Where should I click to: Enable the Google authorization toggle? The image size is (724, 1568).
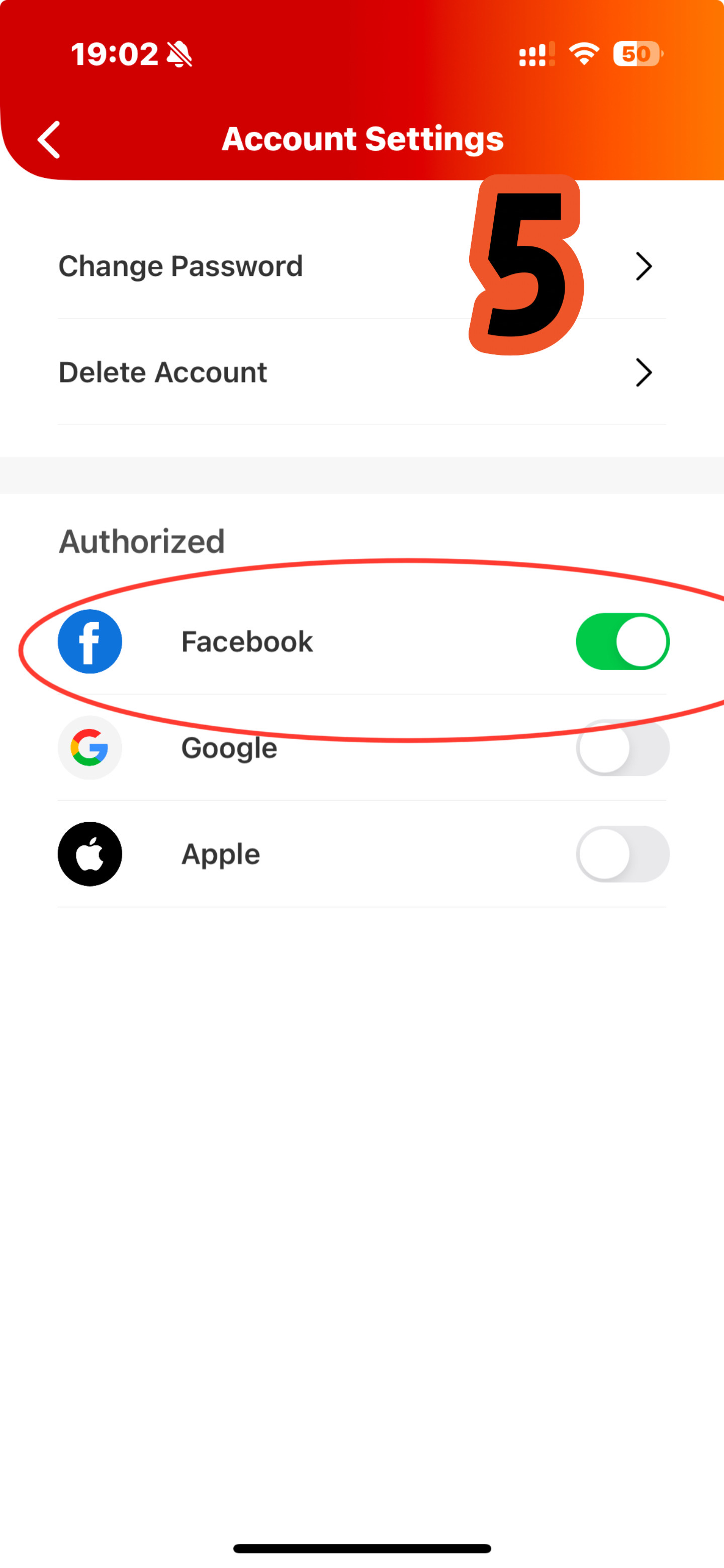(622, 747)
